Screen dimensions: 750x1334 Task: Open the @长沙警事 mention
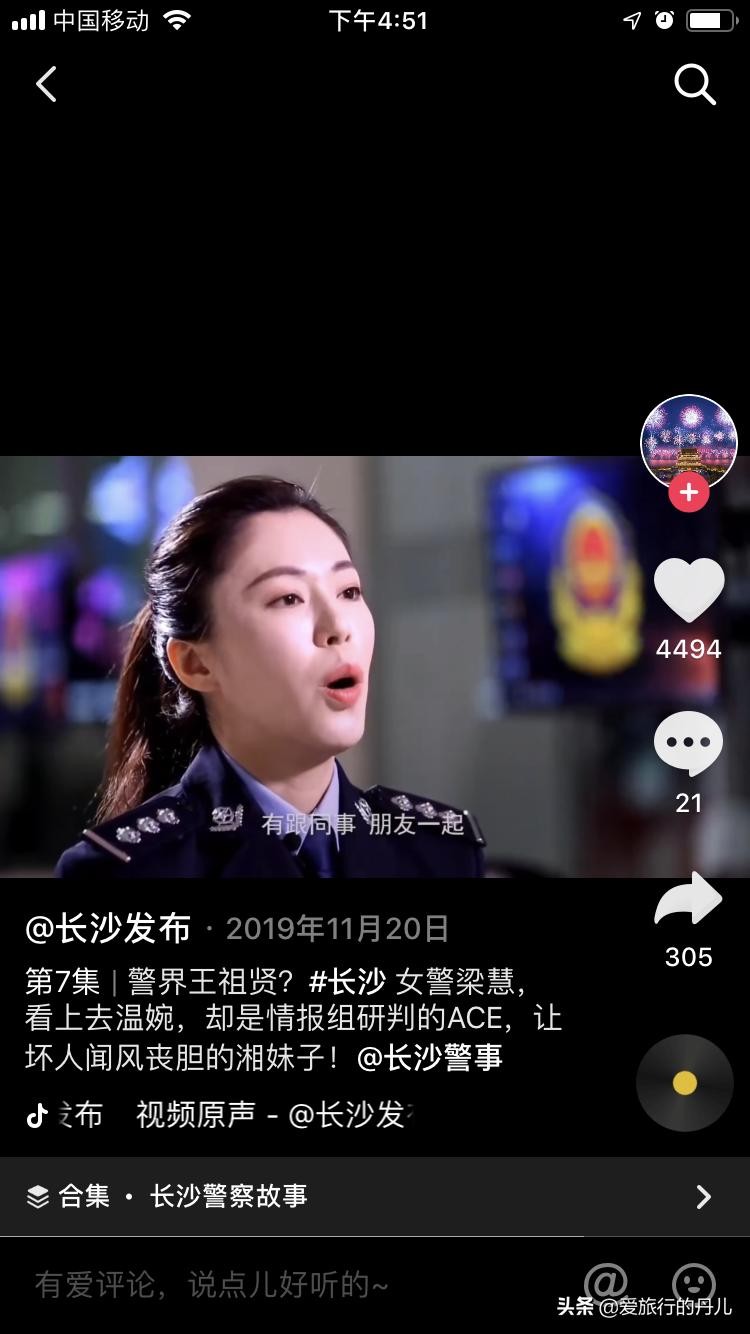point(430,1057)
